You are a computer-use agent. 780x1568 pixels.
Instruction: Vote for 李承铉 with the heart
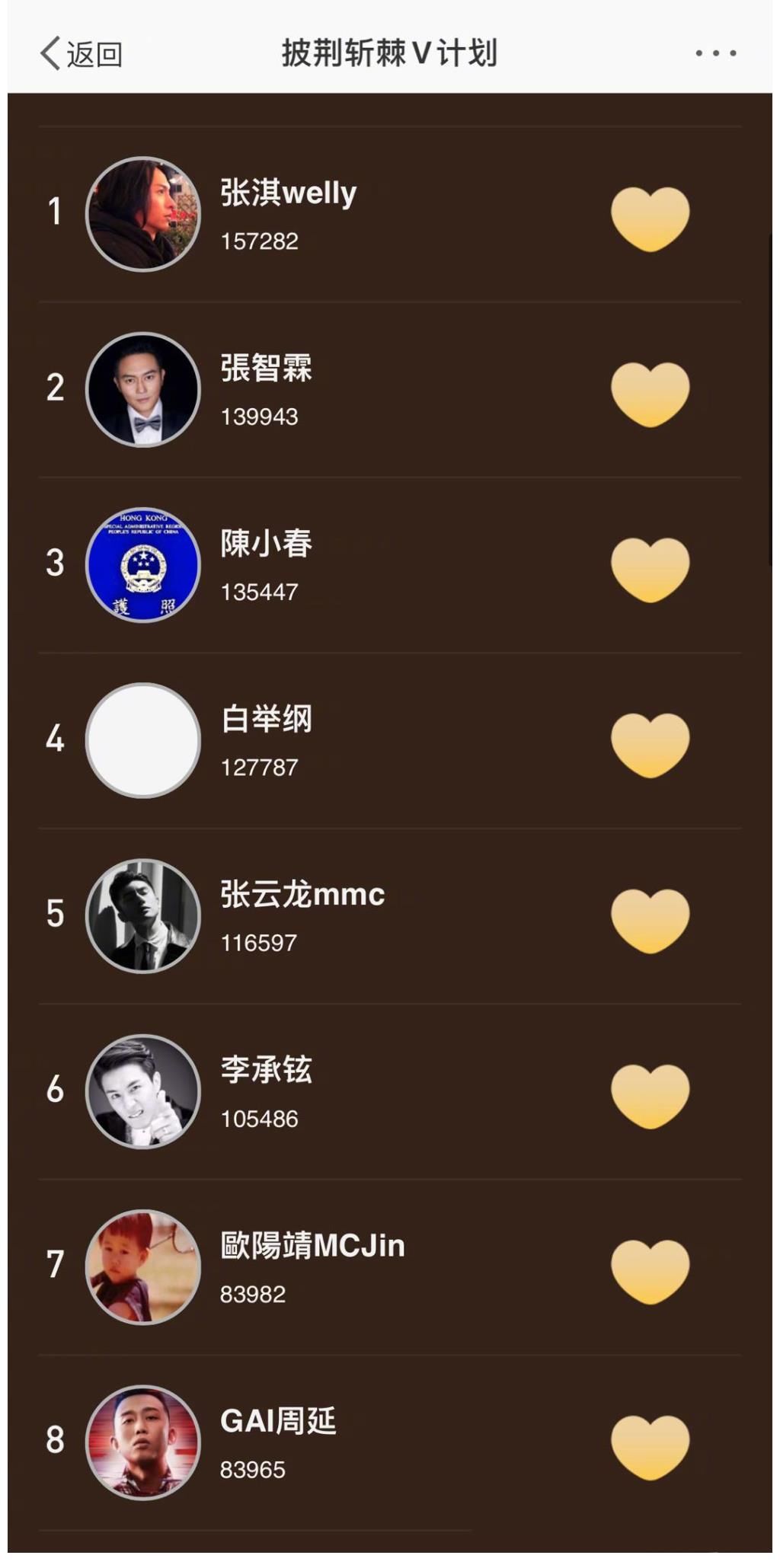click(x=650, y=1095)
